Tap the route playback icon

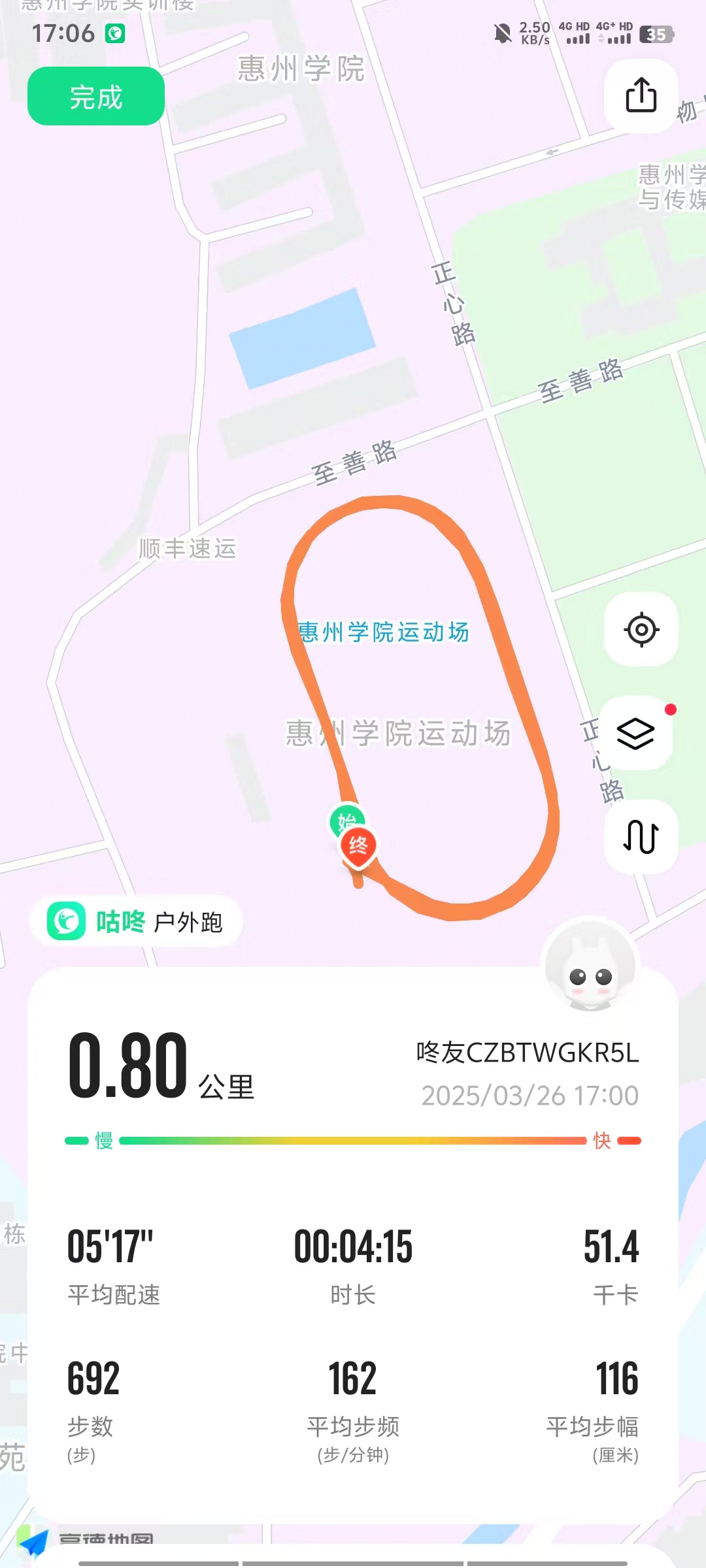coord(640,836)
